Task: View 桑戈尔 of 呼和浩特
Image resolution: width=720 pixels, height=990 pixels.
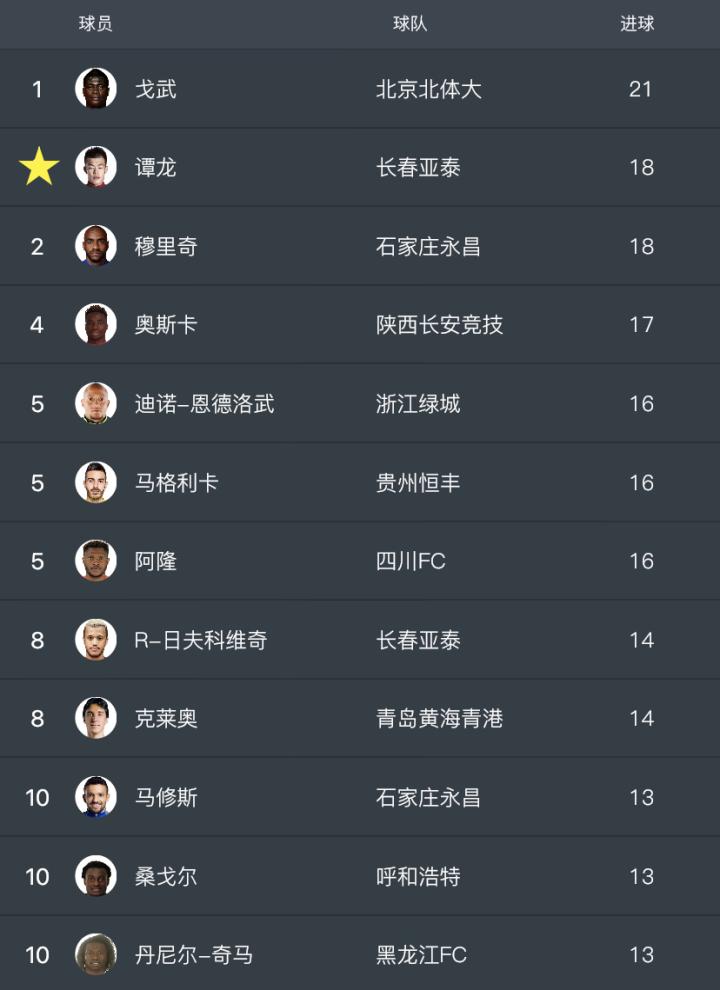Action: pyautogui.click(x=166, y=876)
